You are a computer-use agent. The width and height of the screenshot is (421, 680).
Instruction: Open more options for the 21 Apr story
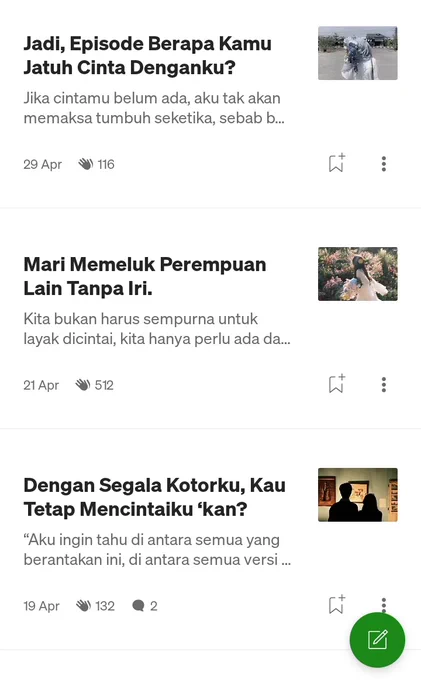384,385
